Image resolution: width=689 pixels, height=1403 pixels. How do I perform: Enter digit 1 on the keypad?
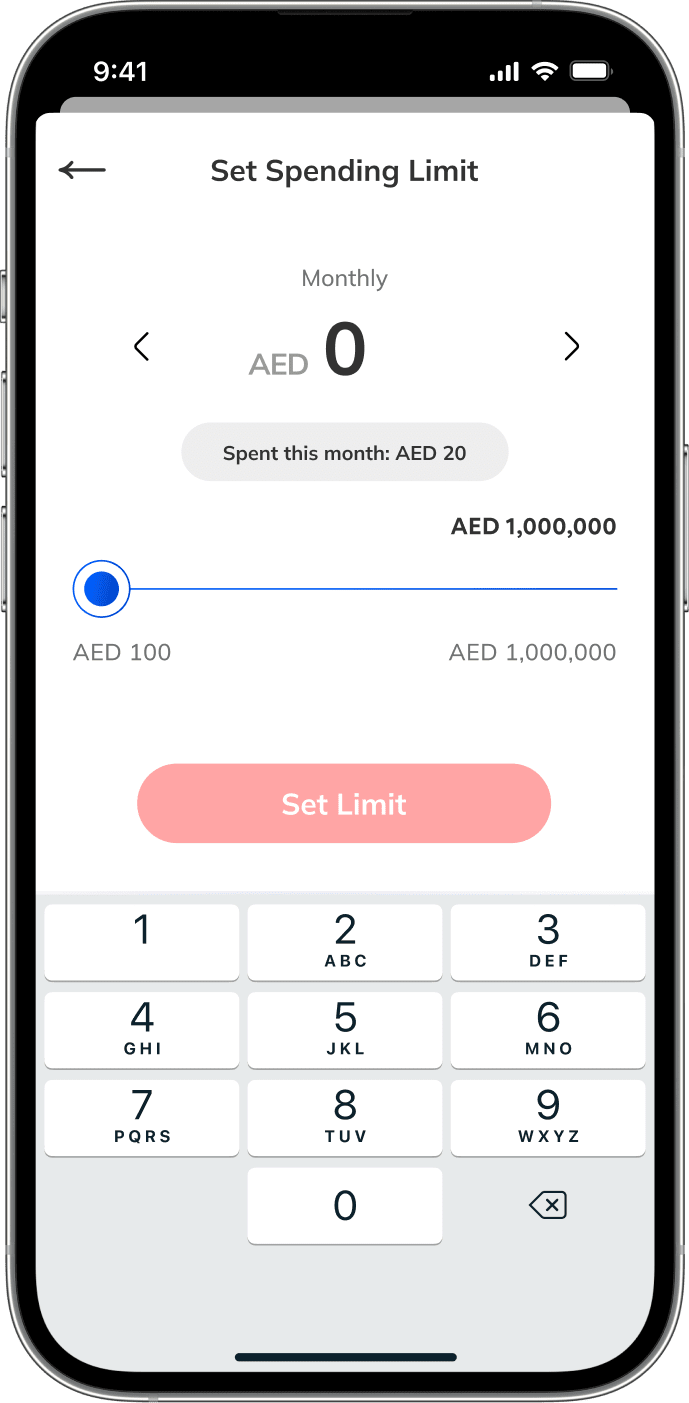coord(142,942)
